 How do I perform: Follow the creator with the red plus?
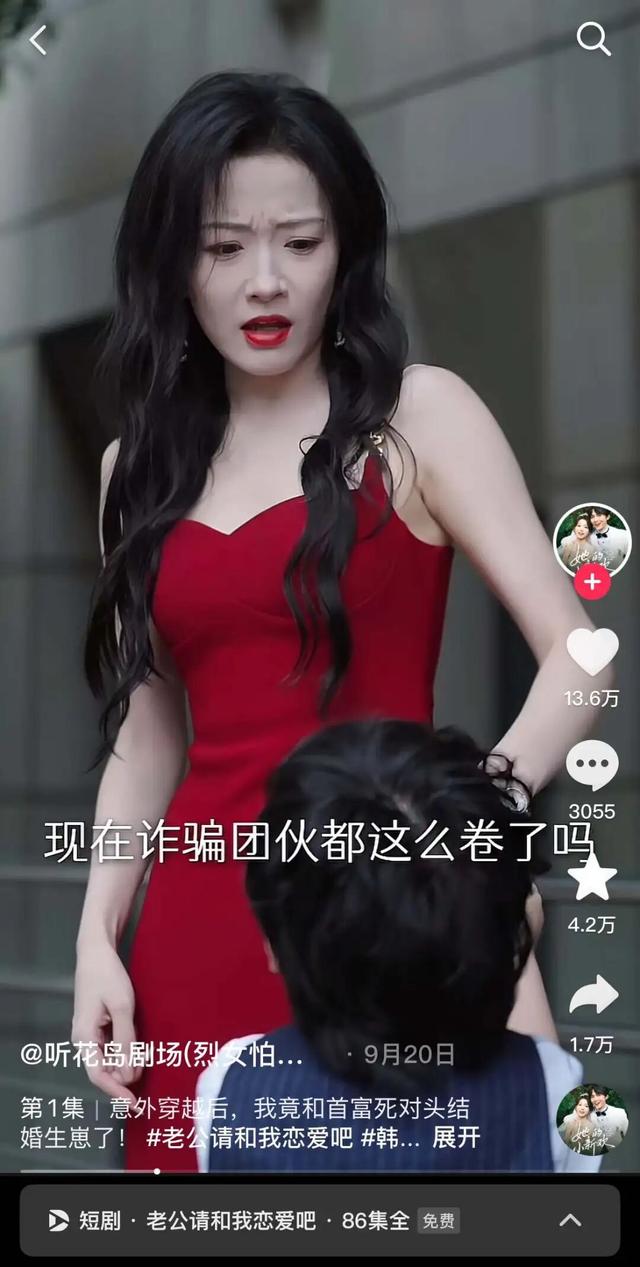[x=592, y=582]
